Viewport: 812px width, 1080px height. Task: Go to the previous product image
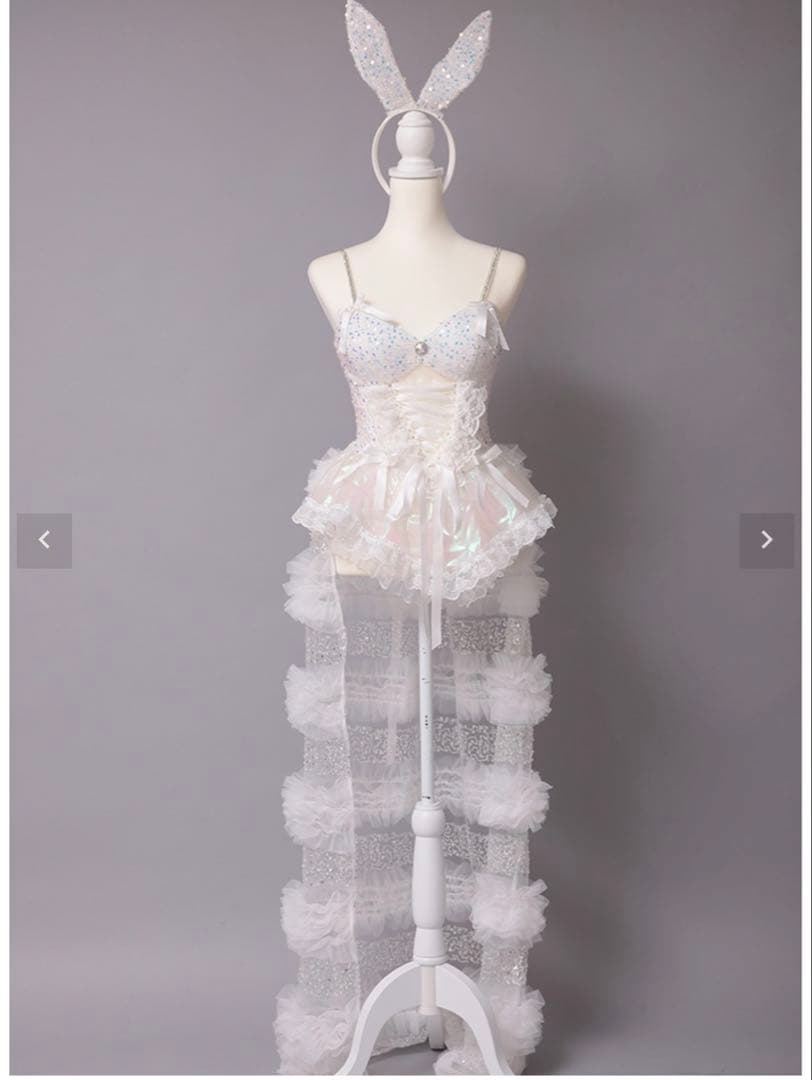pyautogui.click(x=44, y=541)
